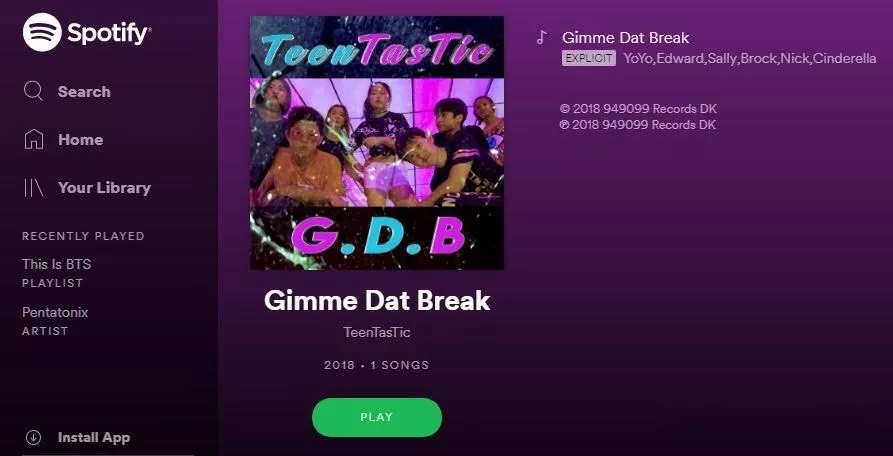893x456 pixels.
Task: Play the Gimme Dat Break track
Action: tap(625, 38)
